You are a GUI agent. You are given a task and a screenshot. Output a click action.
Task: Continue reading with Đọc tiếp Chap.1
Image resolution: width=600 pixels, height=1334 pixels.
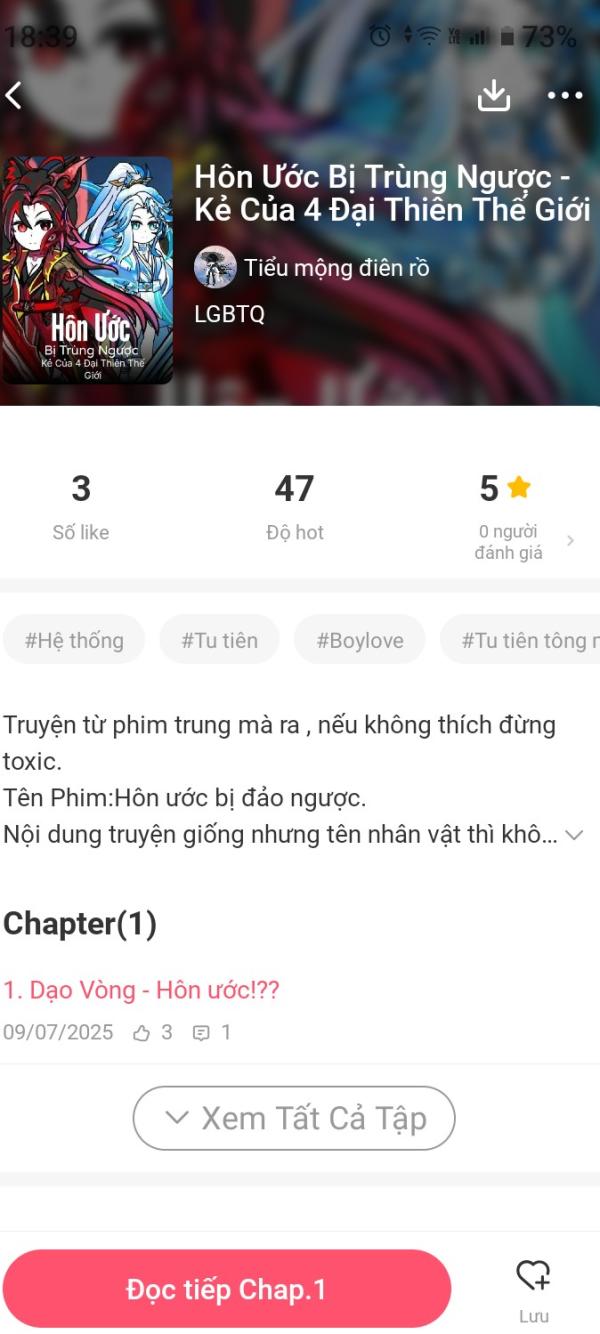[x=227, y=1290]
